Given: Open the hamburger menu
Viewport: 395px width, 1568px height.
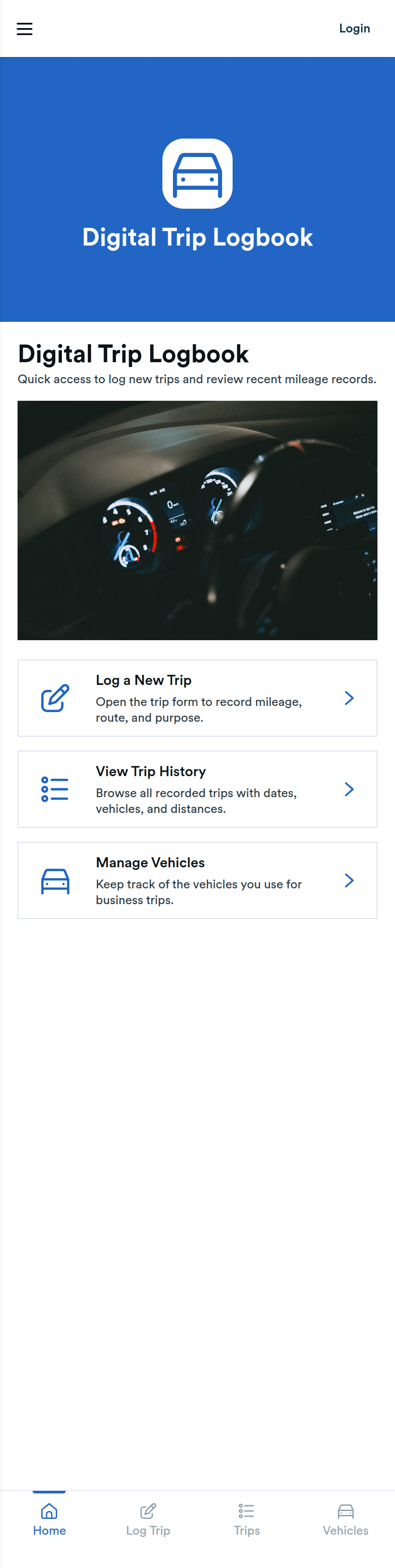Looking at the screenshot, I should pyautogui.click(x=25, y=29).
